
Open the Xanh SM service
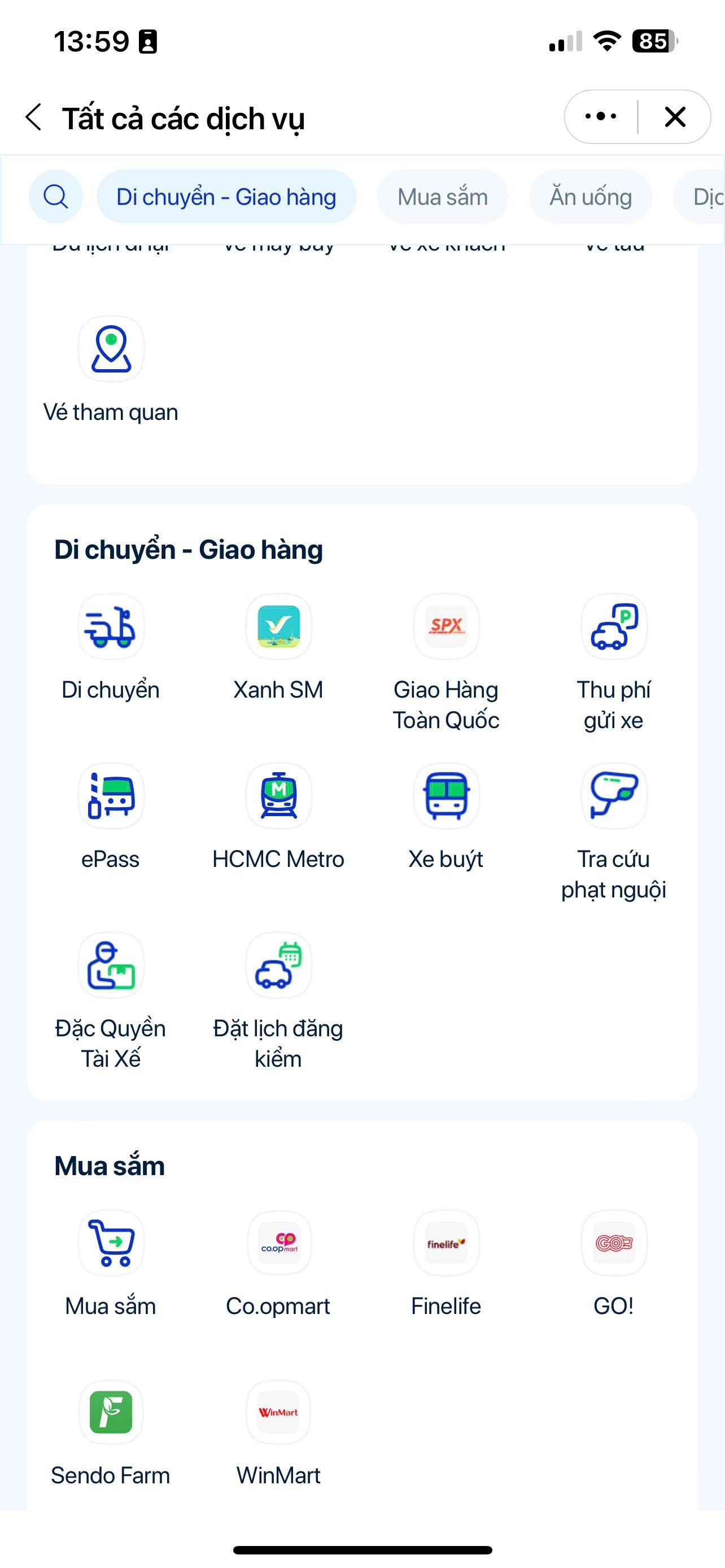coord(279,627)
